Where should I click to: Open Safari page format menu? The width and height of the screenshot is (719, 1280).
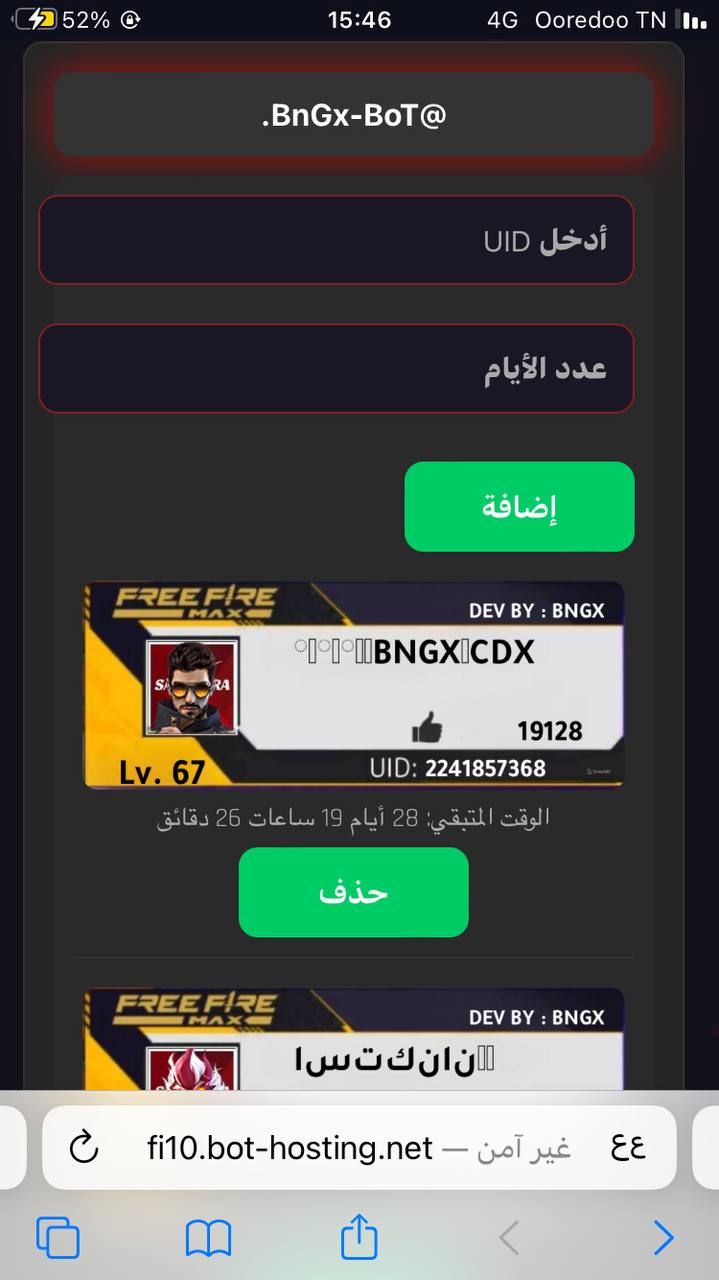coord(628,1147)
